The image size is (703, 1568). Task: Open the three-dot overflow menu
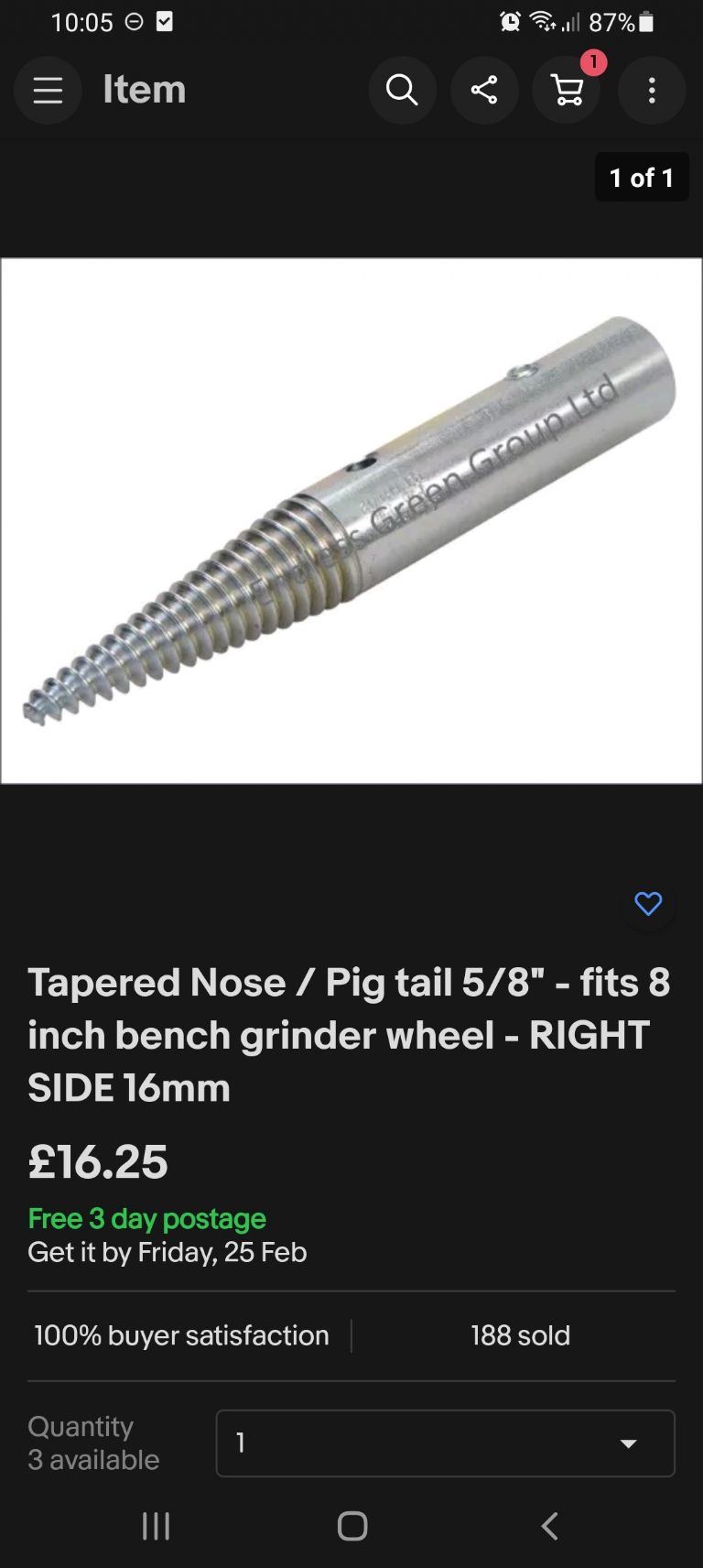pos(652,90)
